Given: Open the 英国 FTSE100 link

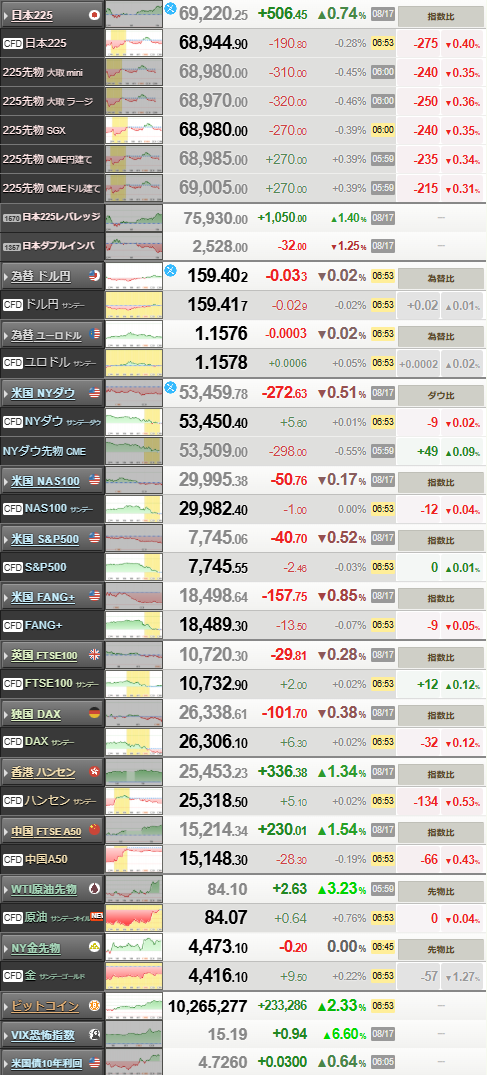Looking at the screenshot, I should pyautogui.click(x=46, y=655).
